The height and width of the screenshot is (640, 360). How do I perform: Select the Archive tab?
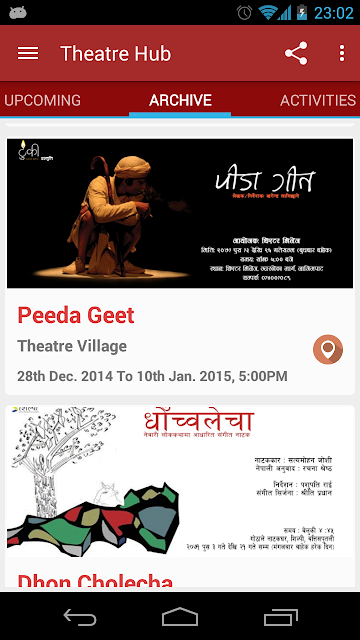[180, 100]
